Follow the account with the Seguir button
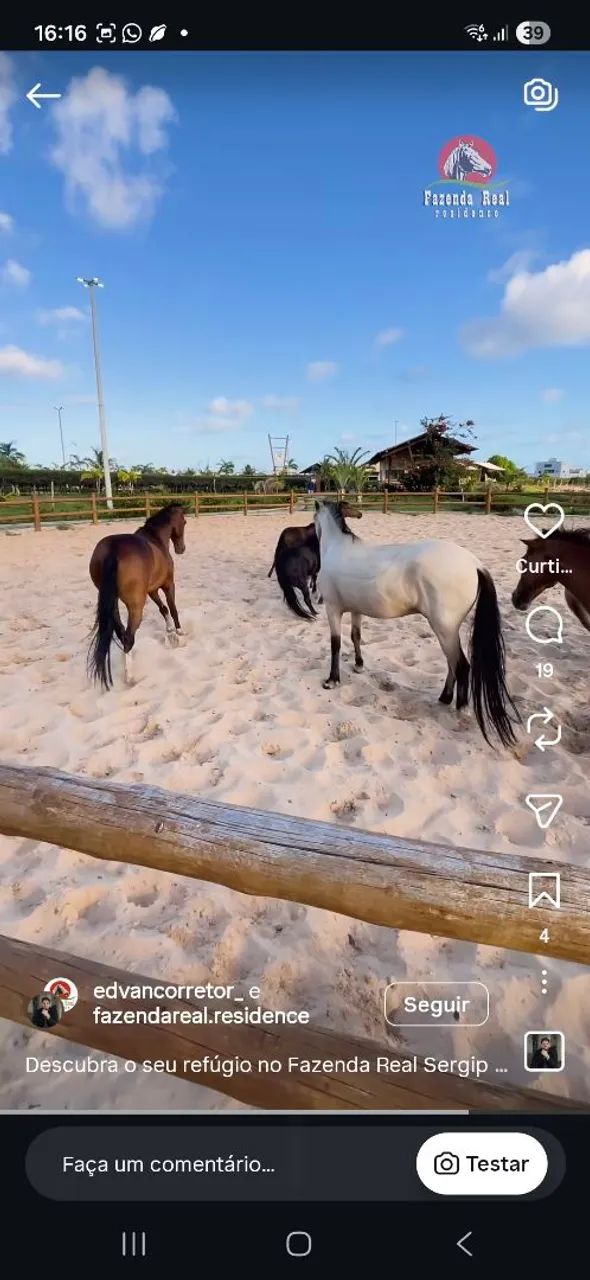This screenshot has height=1280, width=590. coord(437,1004)
